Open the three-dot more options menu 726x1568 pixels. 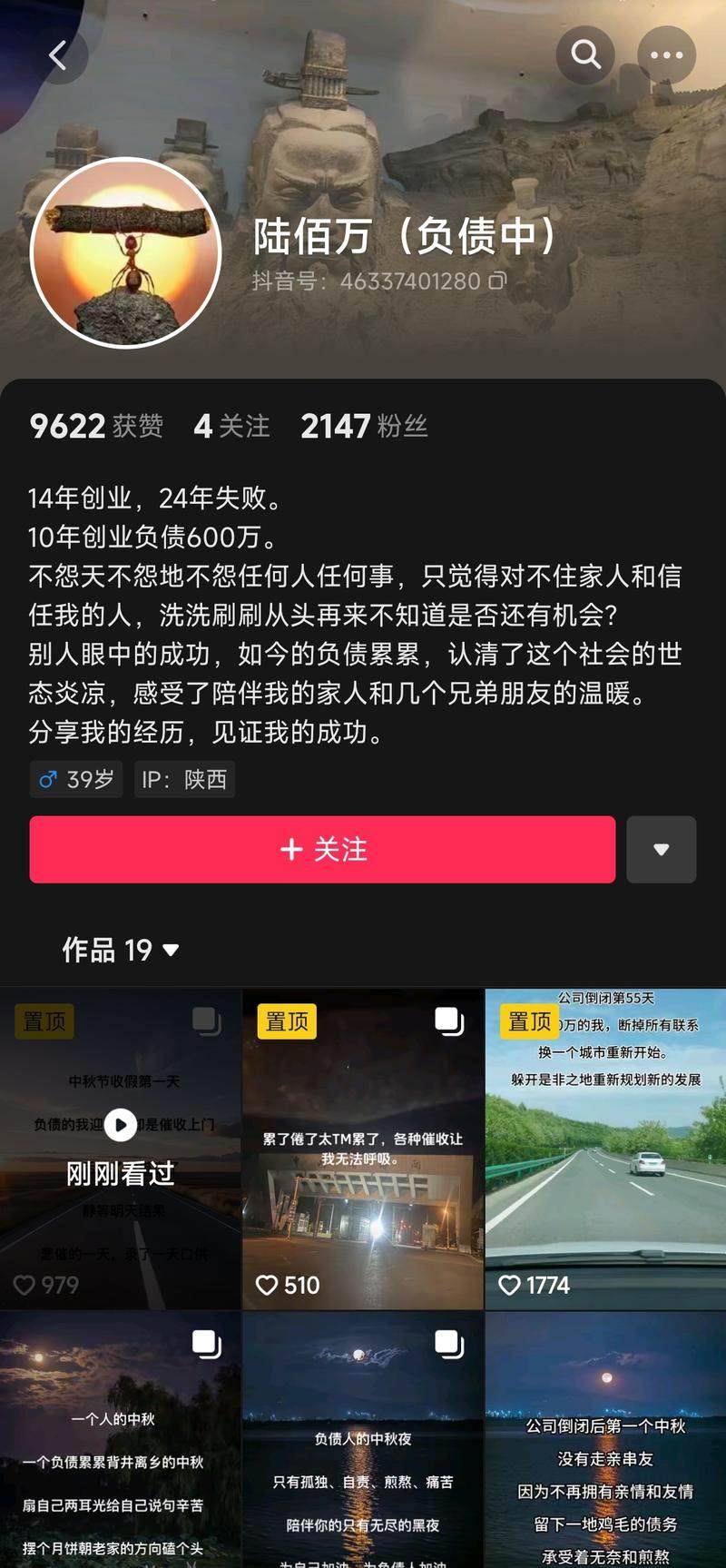click(666, 55)
